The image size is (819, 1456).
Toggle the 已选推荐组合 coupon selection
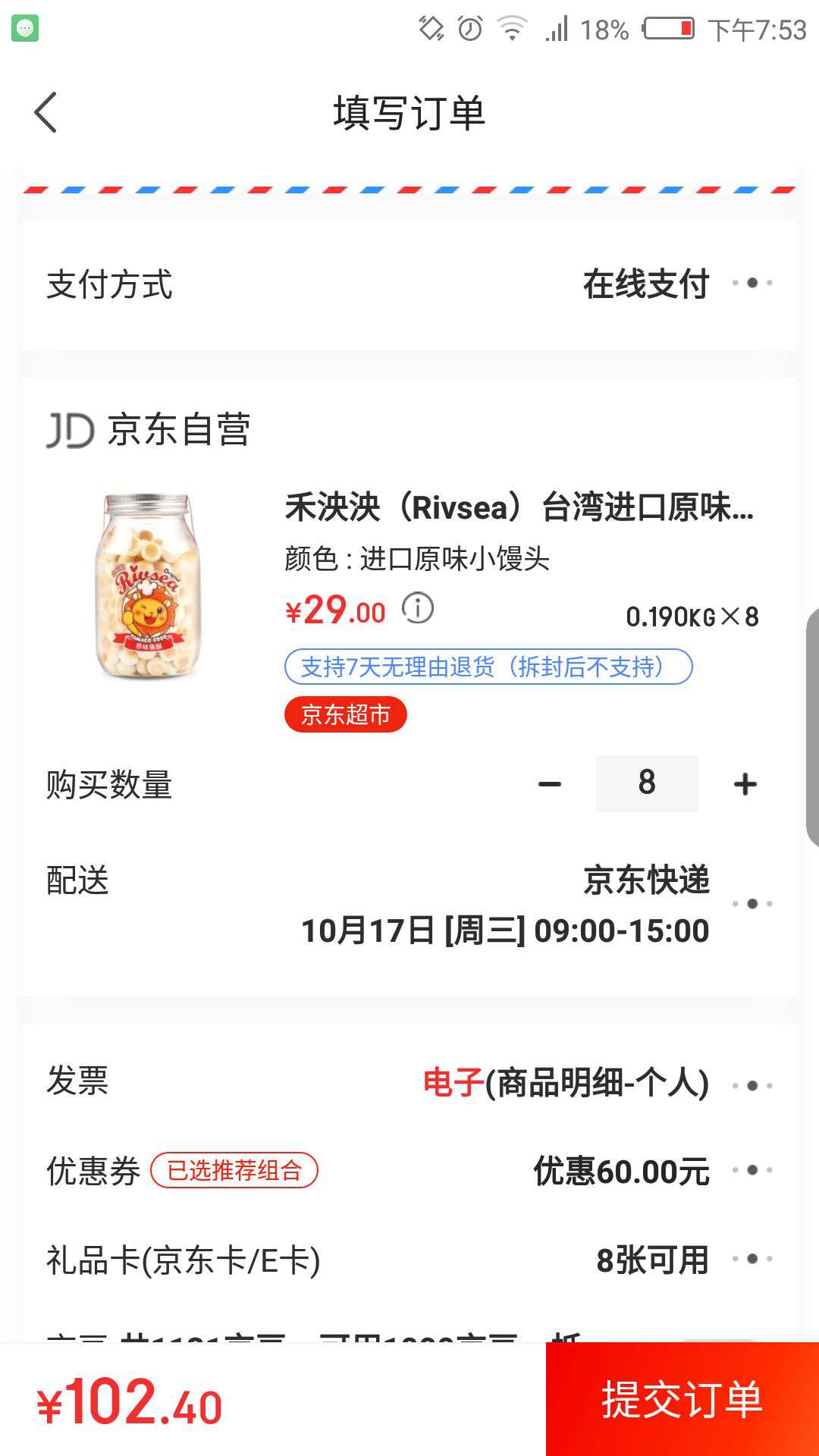tap(235, 1171)
